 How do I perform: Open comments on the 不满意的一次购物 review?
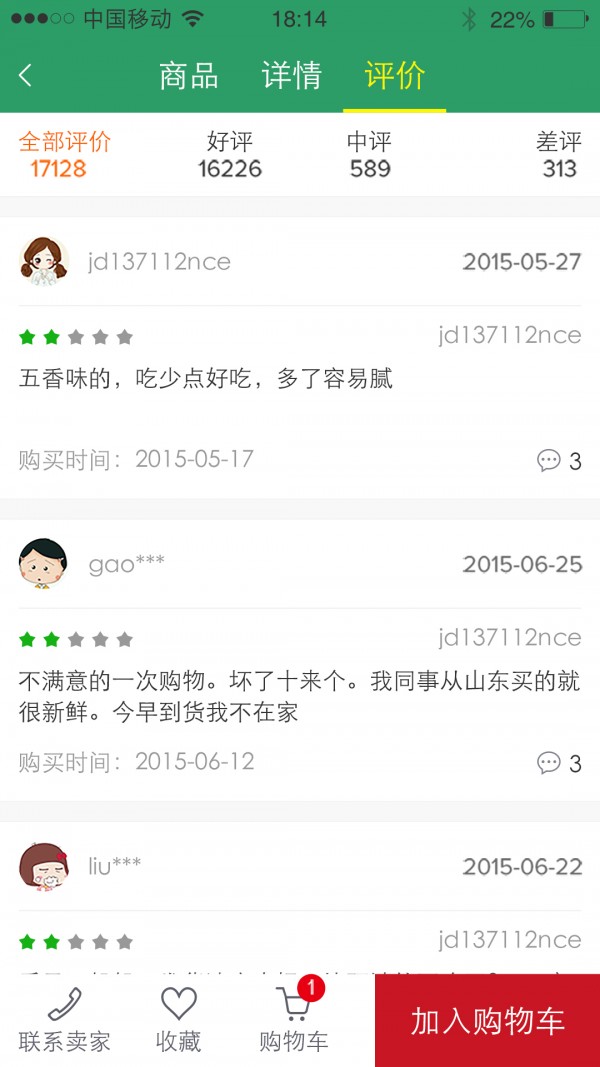[x=559, y=764]
